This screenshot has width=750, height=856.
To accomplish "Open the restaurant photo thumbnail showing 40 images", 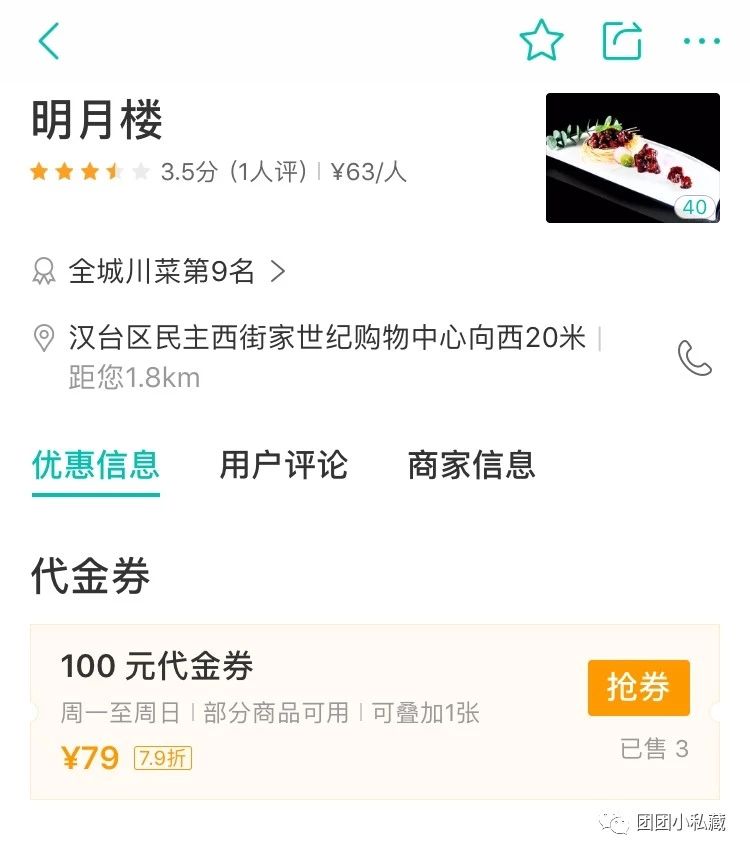I will pyautogui.click(x=631, y=157).
